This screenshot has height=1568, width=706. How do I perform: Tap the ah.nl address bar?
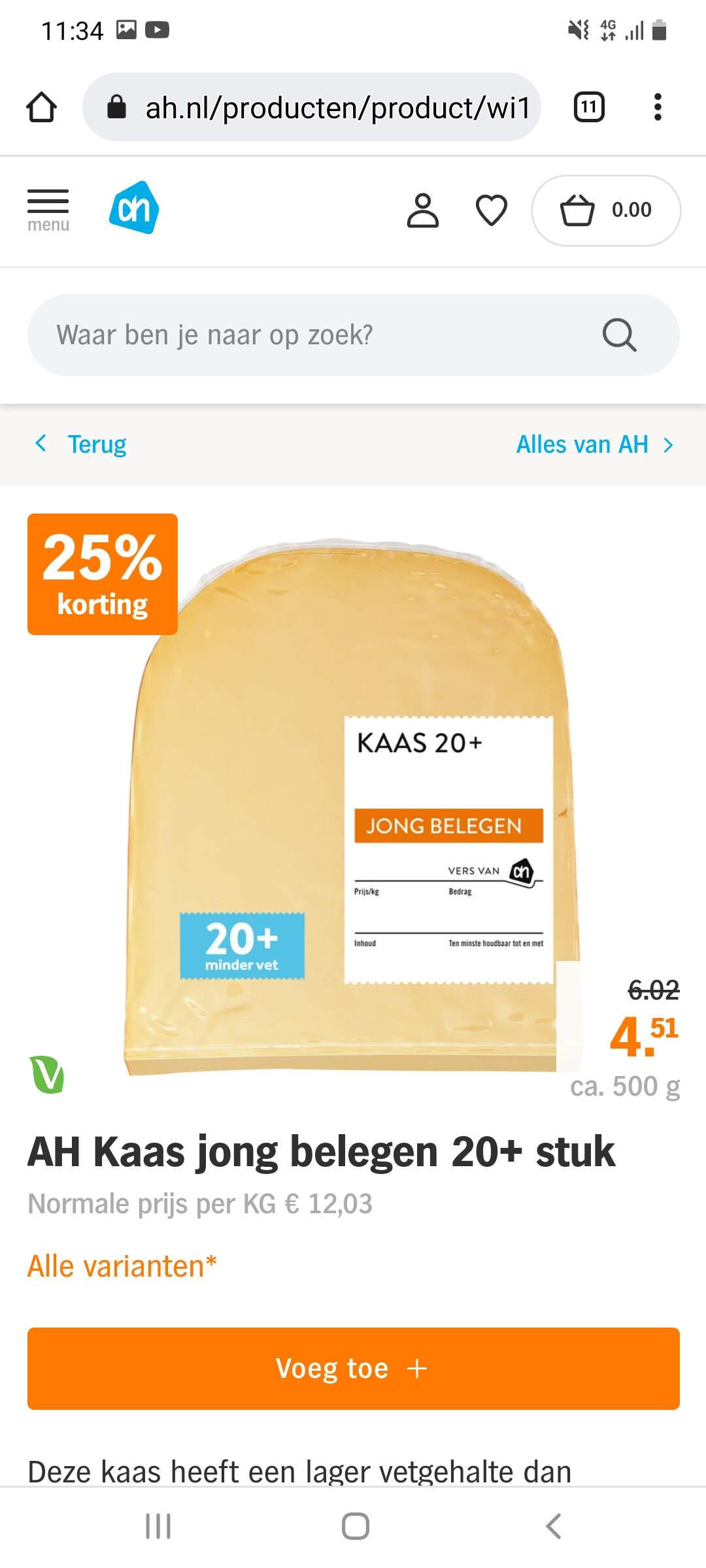pos(311,107)
